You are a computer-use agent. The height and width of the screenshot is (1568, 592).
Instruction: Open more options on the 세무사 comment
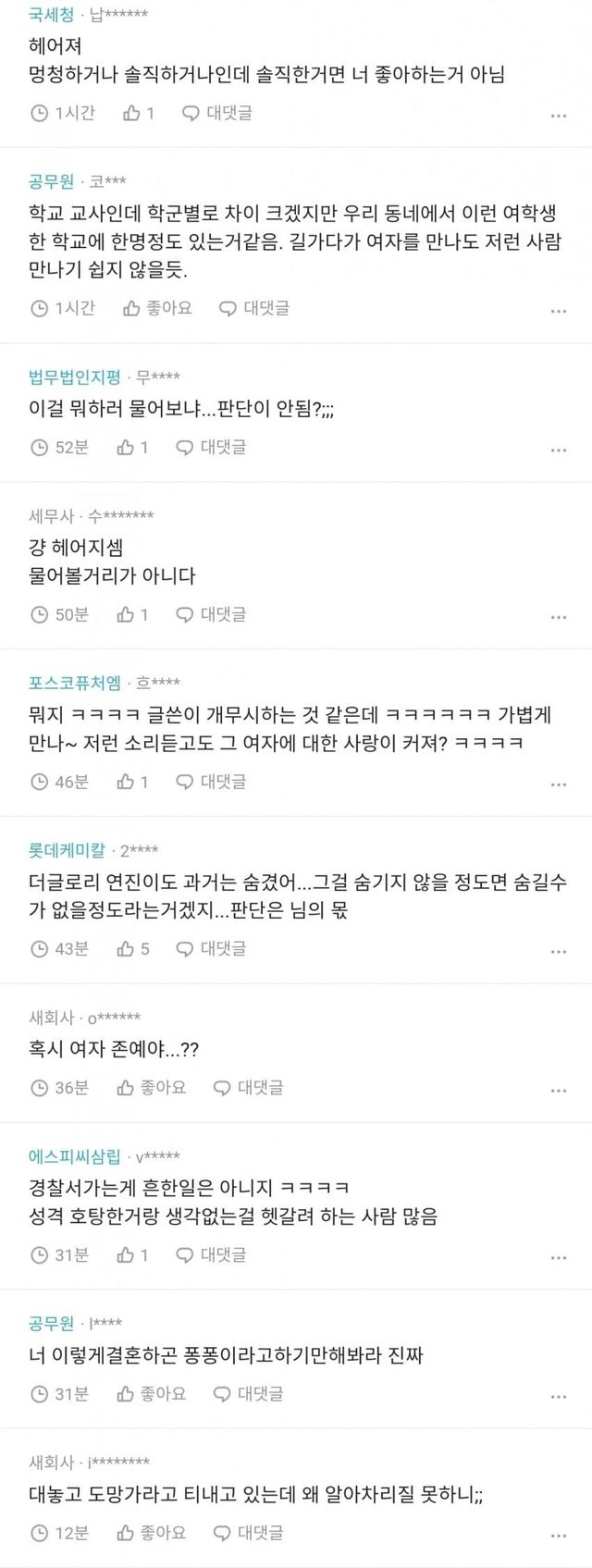pos(558,617)
